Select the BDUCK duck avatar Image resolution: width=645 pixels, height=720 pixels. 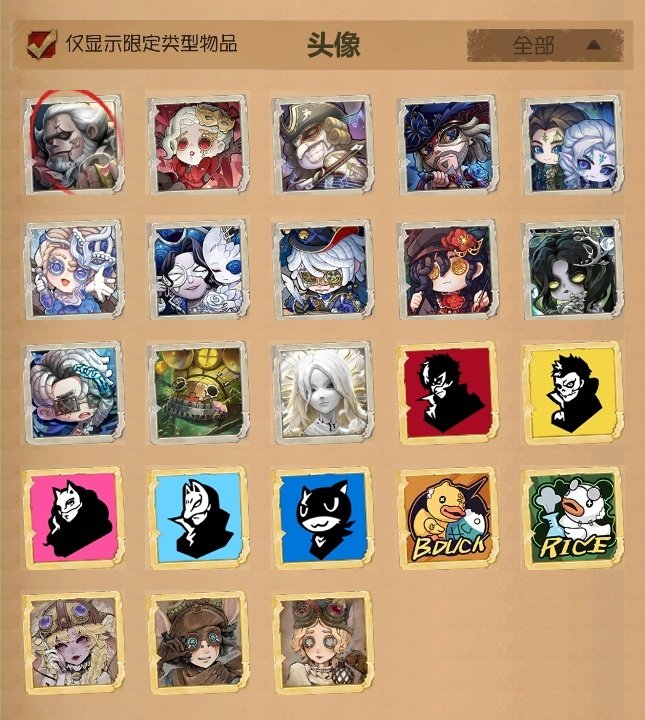coord(447,517)
